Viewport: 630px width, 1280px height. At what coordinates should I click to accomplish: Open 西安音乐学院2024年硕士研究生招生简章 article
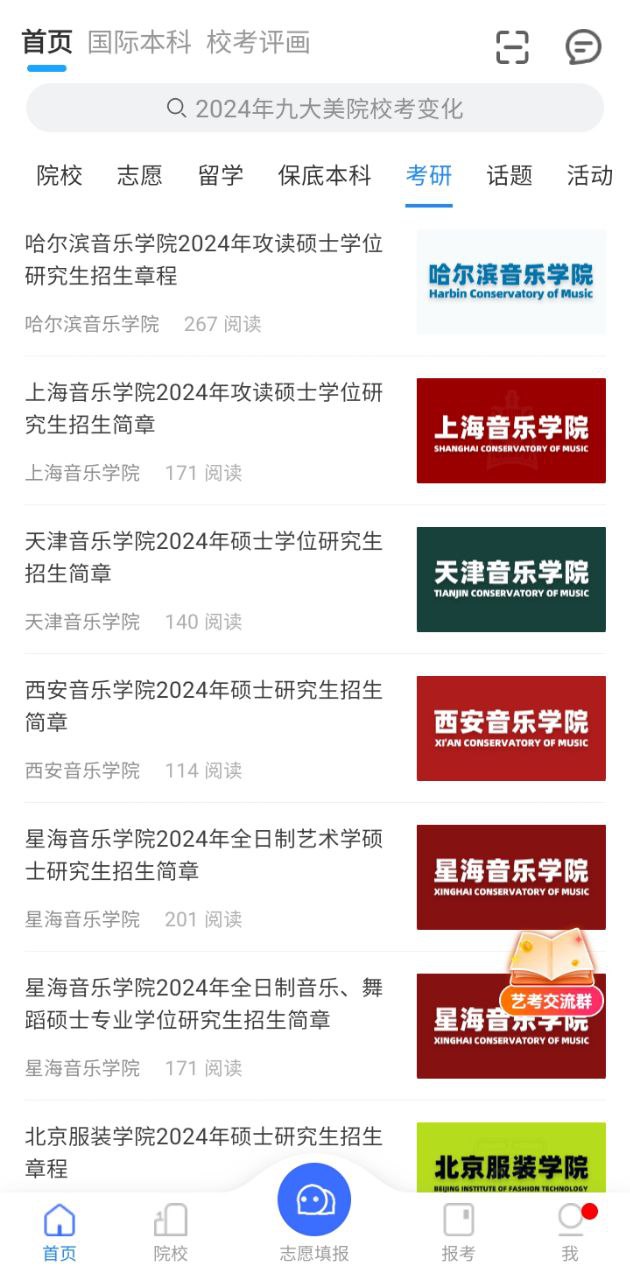pyautogui.click(x=315, y=729)
